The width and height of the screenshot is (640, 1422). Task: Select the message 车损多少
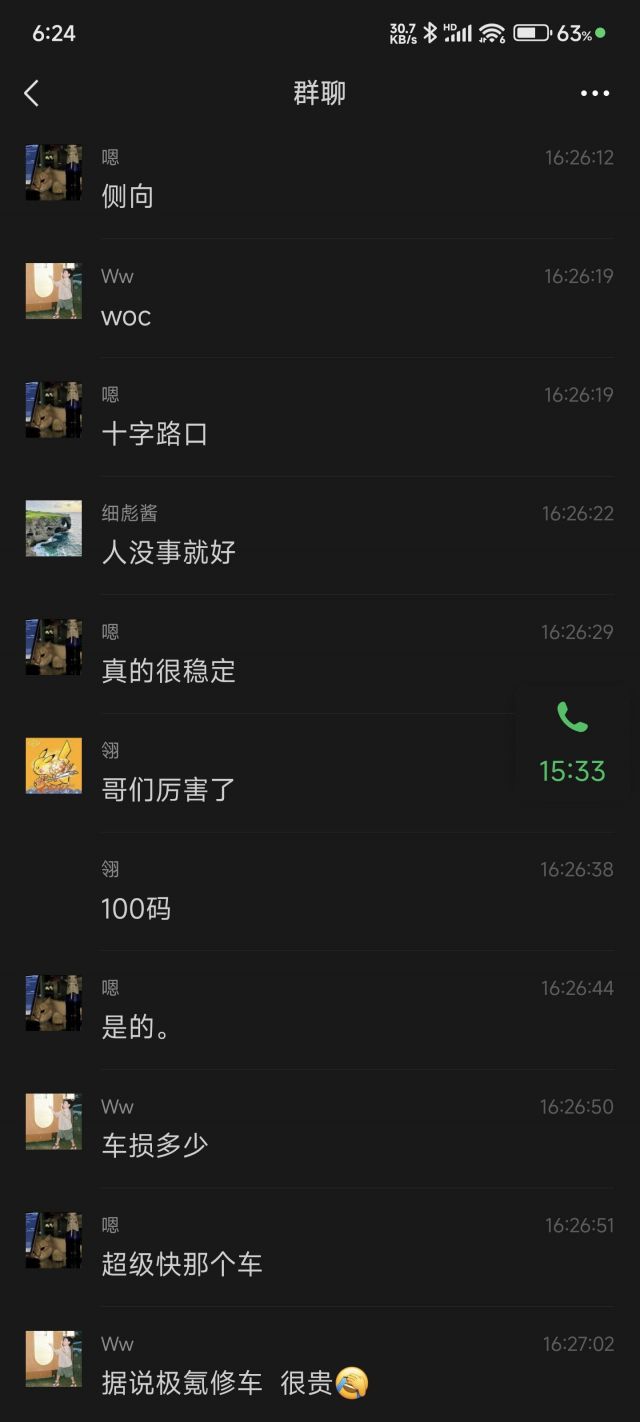coord(155,1145)
